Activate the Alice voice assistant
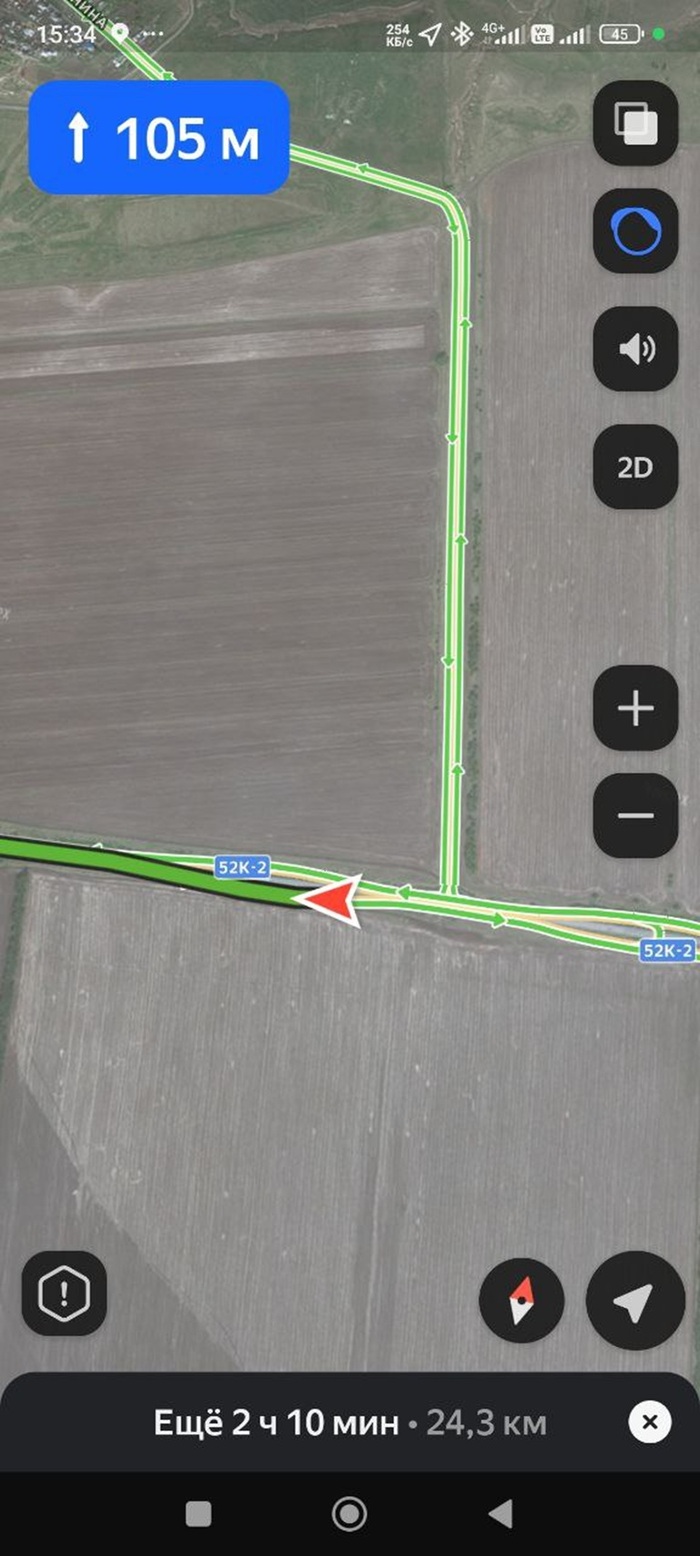Screen dimensions: 700x1556 (x=636, y=231)
